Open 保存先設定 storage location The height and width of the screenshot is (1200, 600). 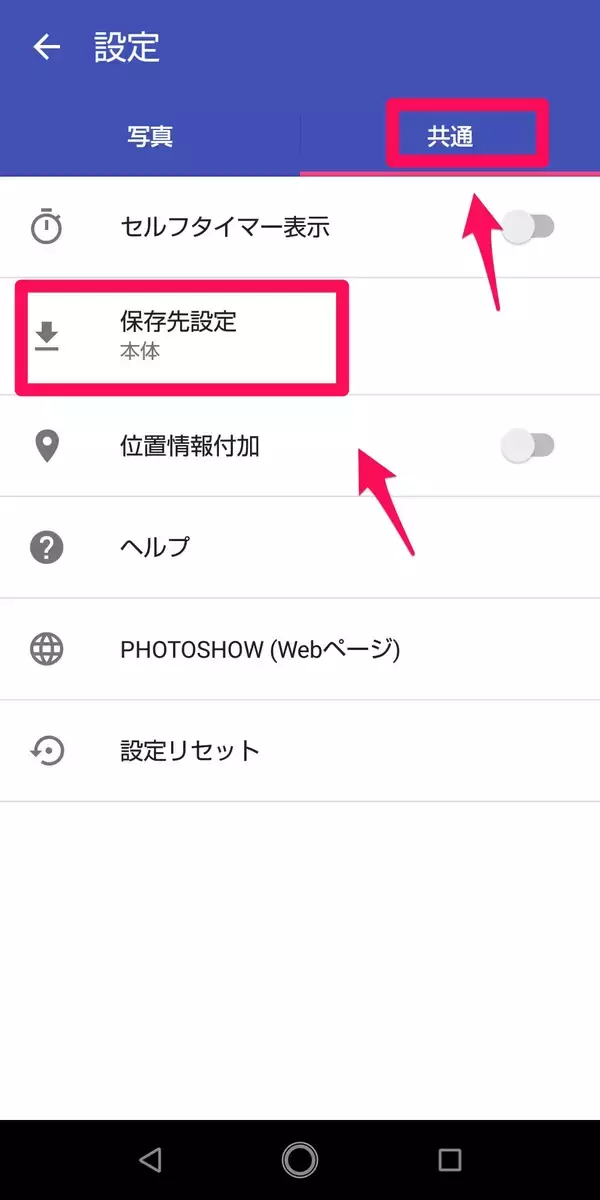tap(180, 336)
